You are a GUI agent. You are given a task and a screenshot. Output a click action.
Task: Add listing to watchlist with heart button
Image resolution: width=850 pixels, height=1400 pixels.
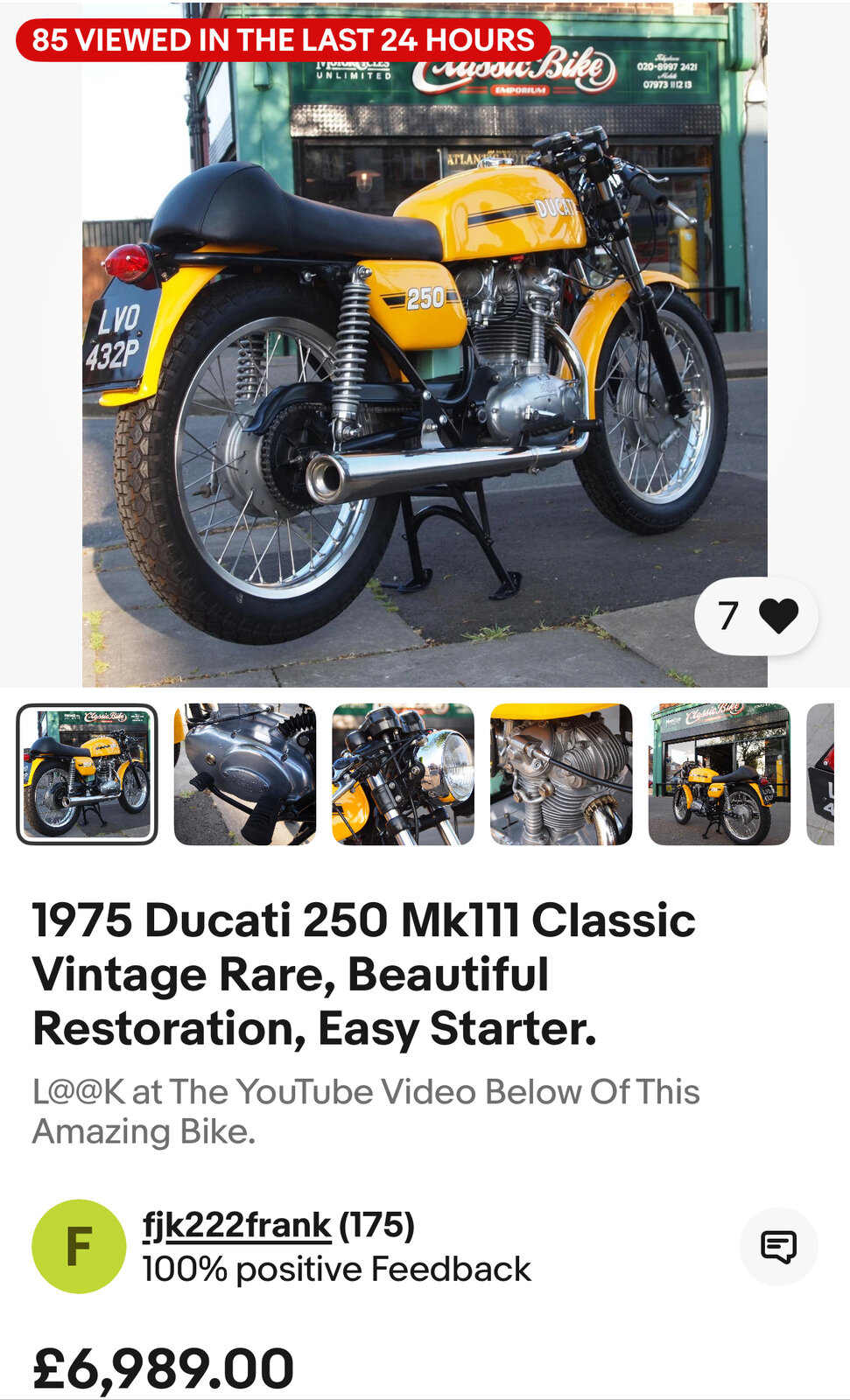tap(756, 616)
